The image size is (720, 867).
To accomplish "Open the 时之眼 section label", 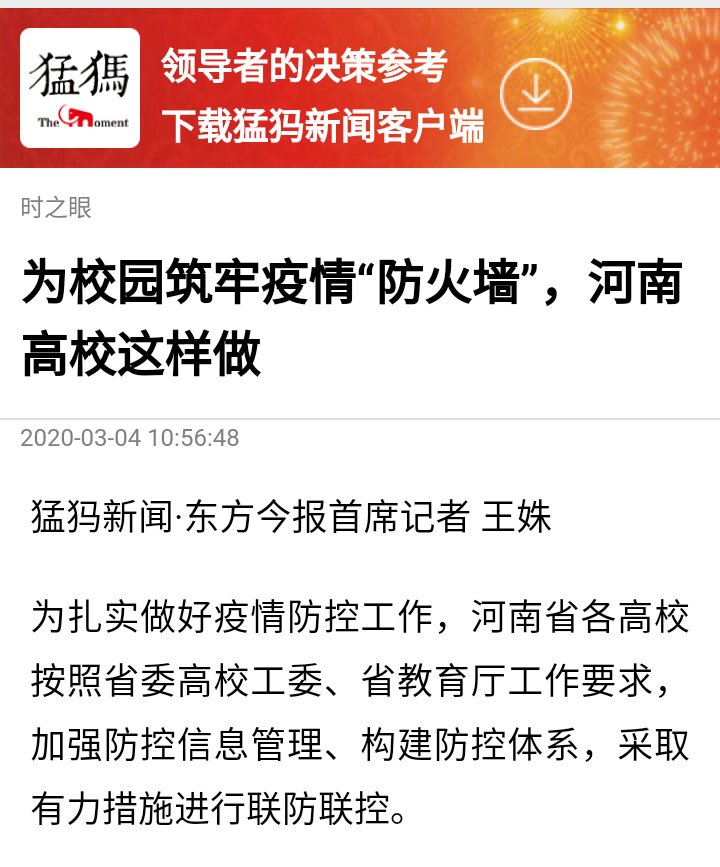I will click(x=56, y=208).
